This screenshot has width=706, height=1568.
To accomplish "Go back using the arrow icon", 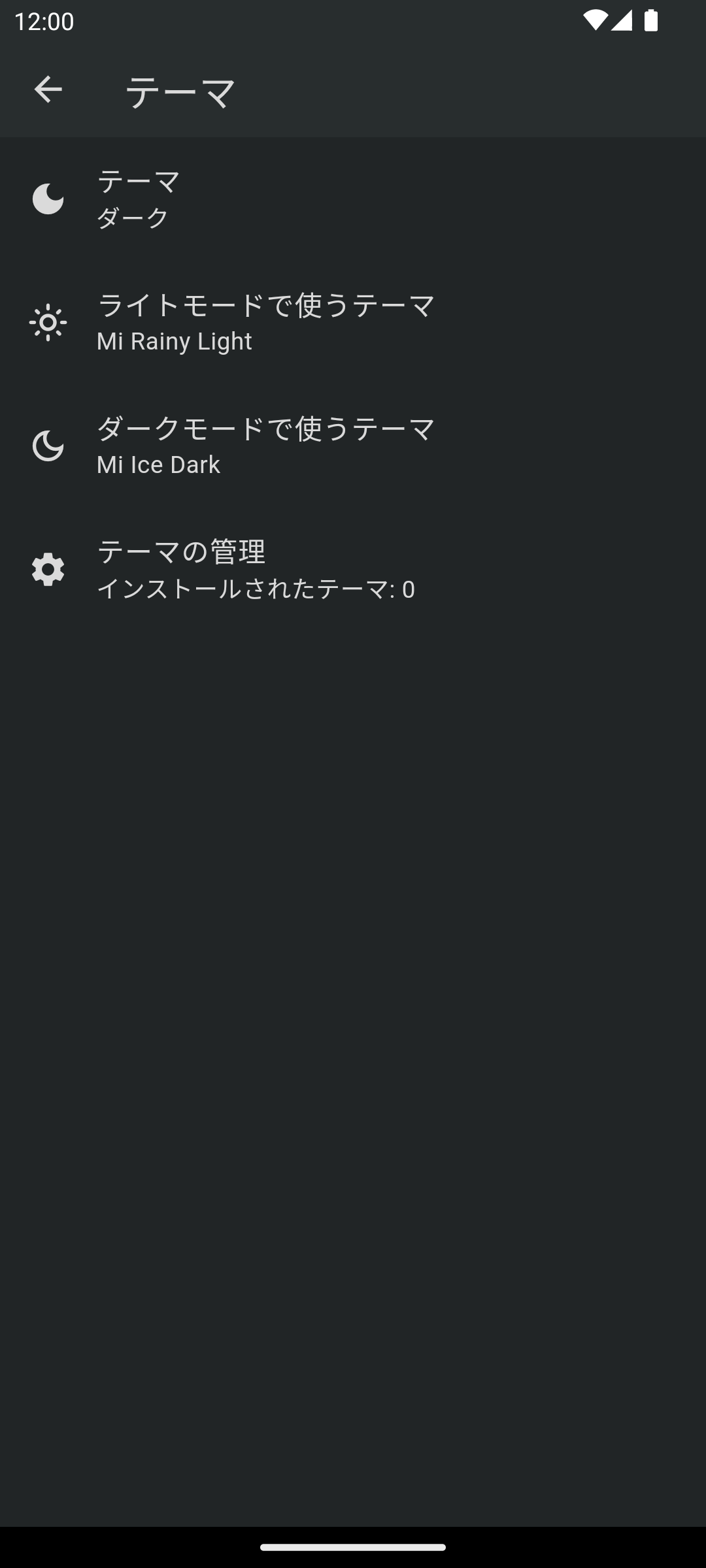I will point(48,90).
